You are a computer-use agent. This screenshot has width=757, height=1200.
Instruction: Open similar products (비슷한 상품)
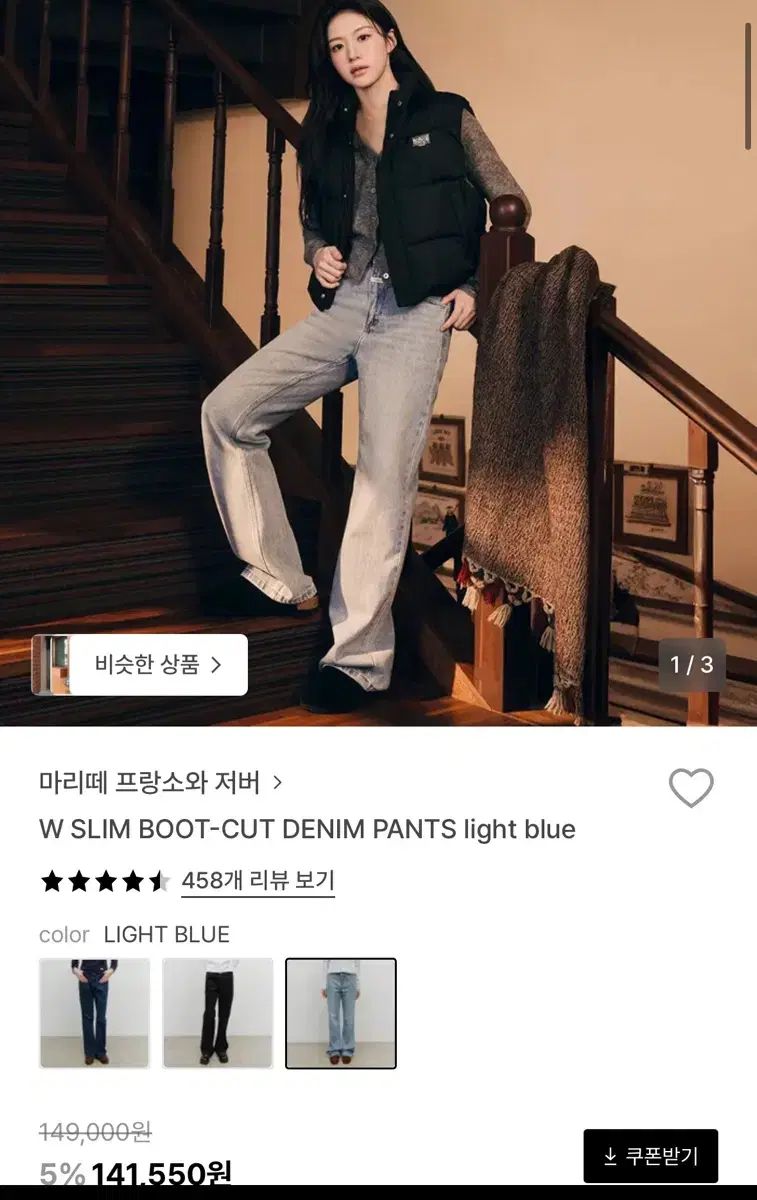(x=140, y=664)
